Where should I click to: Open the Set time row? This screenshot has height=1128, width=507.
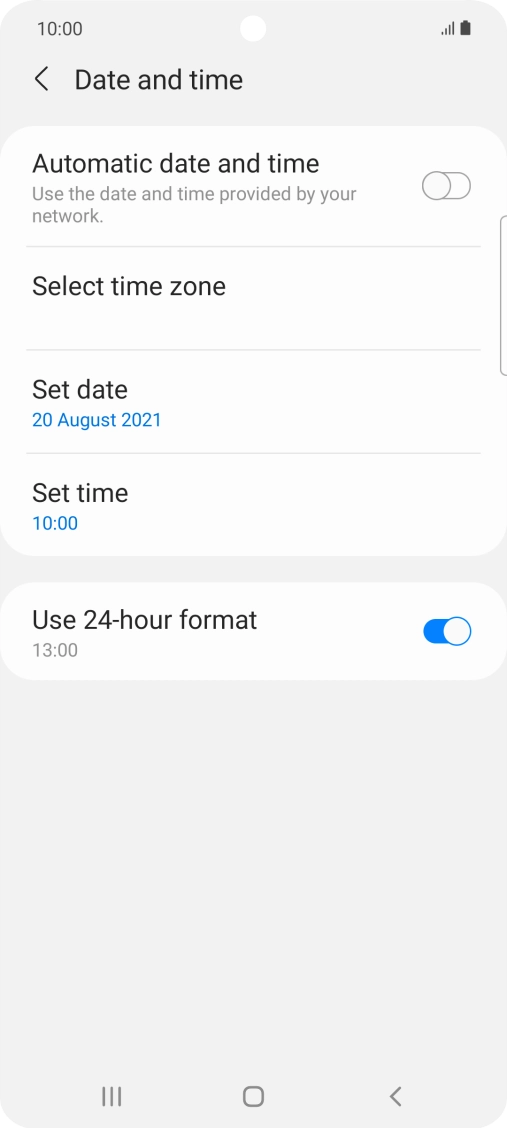click(x=253, y=505)
